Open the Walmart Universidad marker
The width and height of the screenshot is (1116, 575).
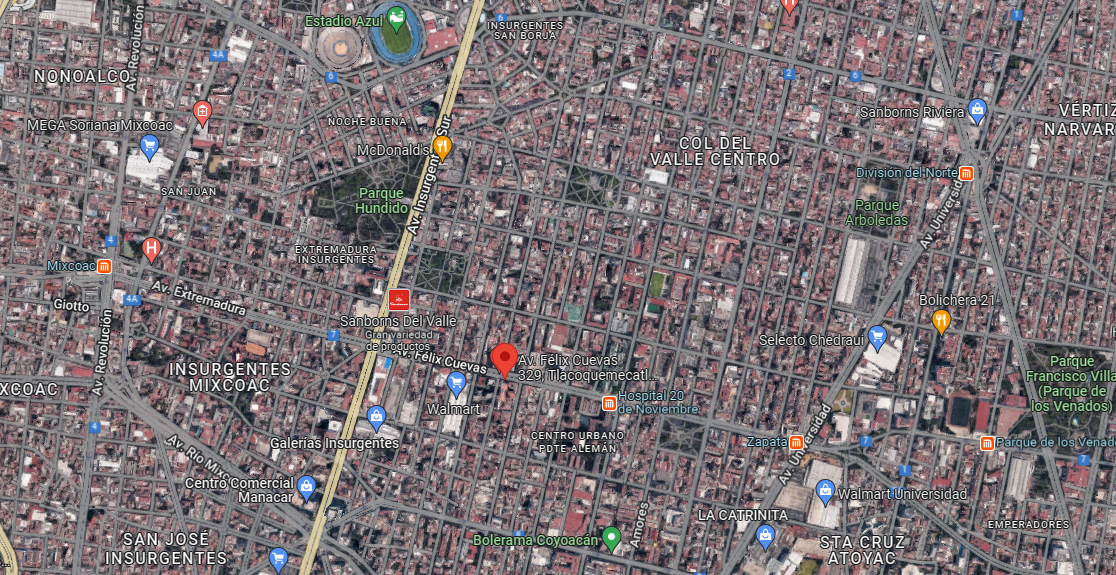click(825, 492)
